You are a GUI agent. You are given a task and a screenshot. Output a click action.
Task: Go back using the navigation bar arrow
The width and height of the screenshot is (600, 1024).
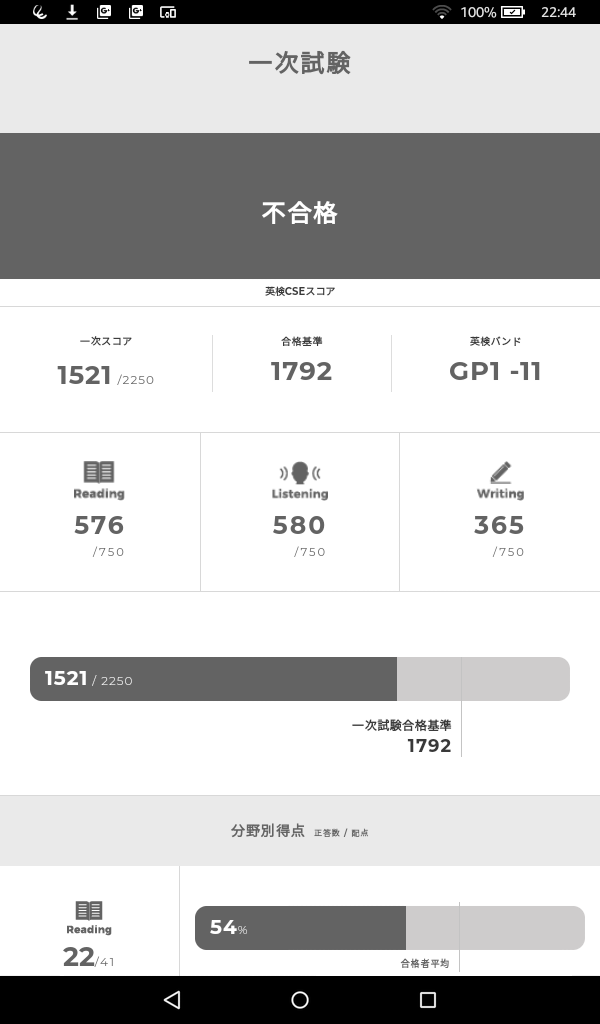172,1000
